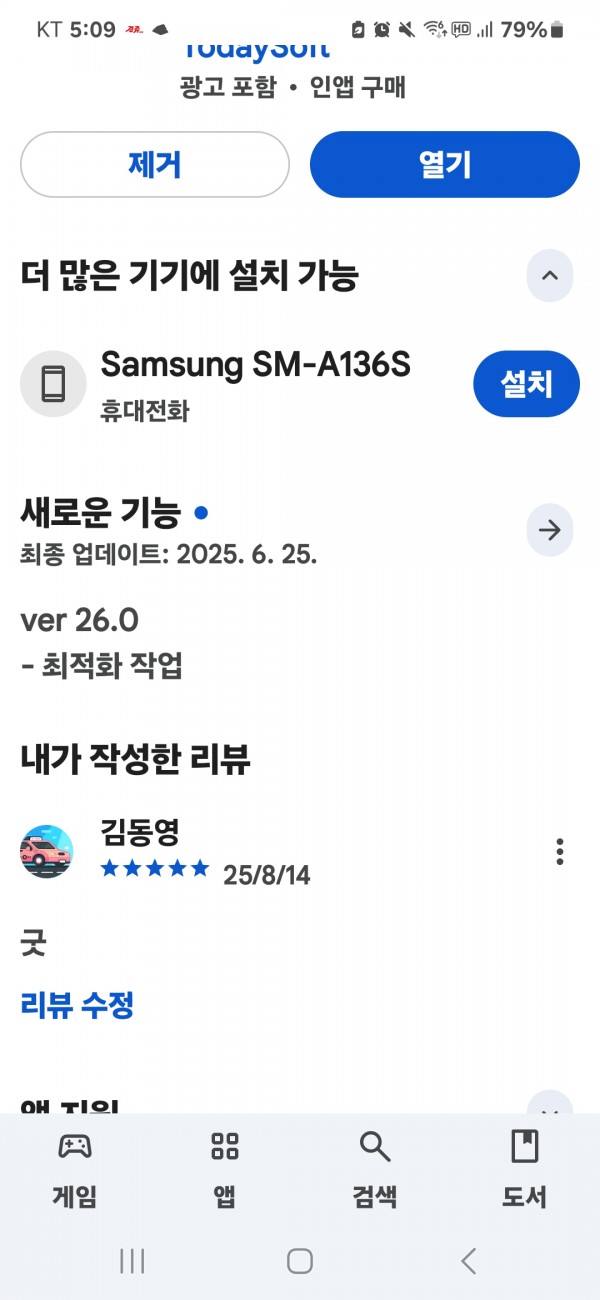Image resolution: width=600 pixels, height=1300 pixels.
Task: Switch to the 검색 tab
Action: click(375, 1168)
